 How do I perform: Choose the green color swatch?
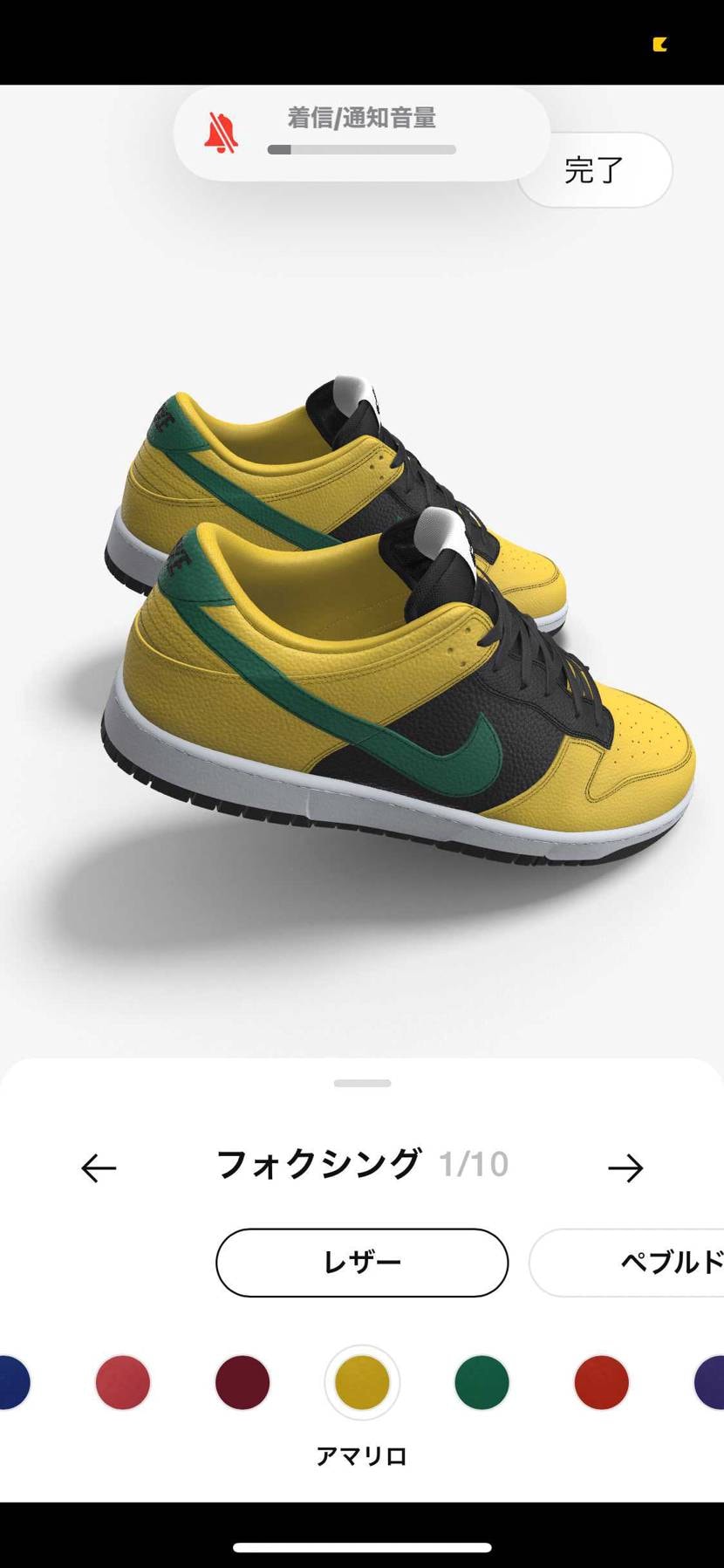click(x=482, y=1382)
